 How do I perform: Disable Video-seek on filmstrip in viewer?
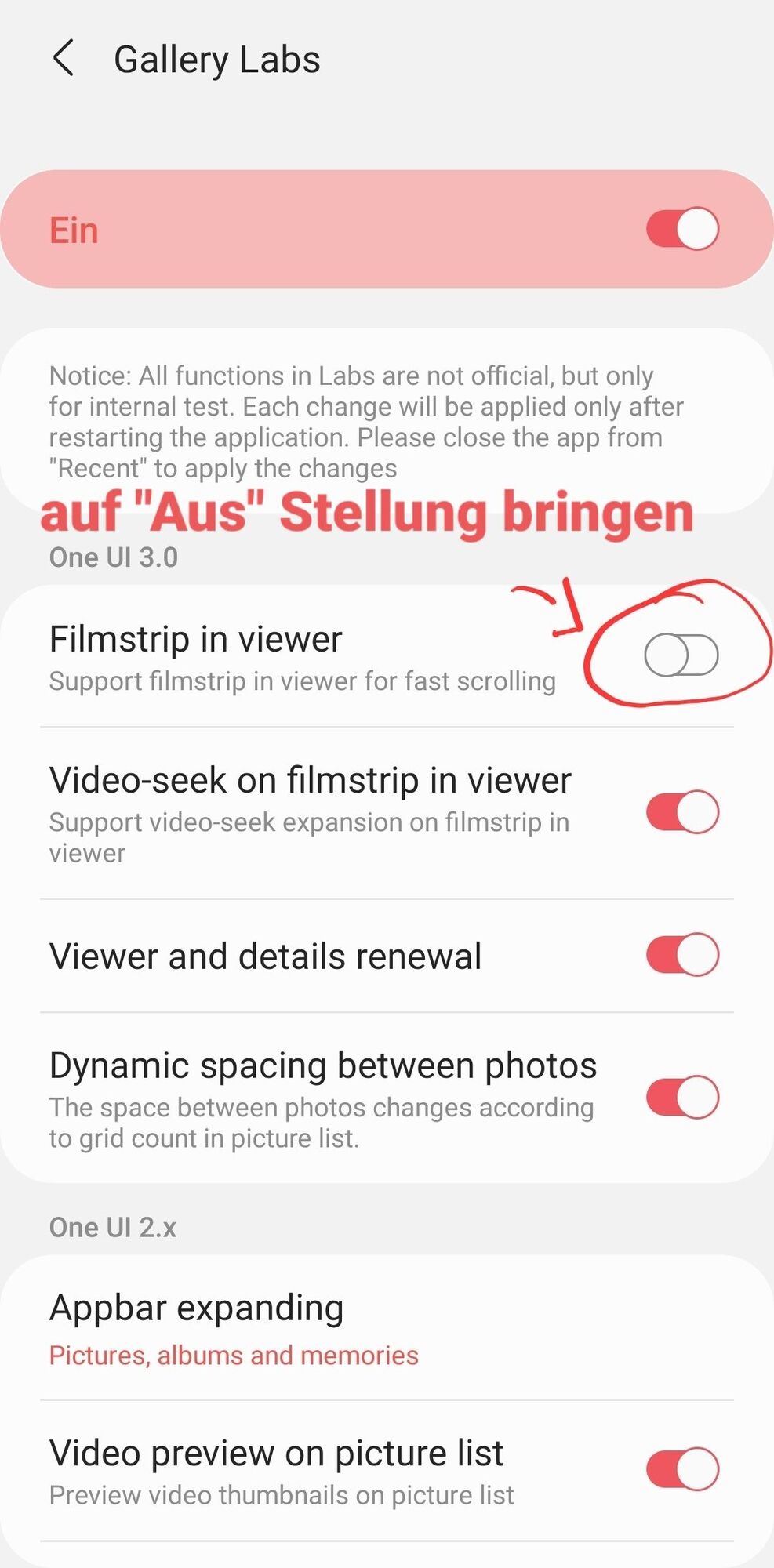pos(681,812)
